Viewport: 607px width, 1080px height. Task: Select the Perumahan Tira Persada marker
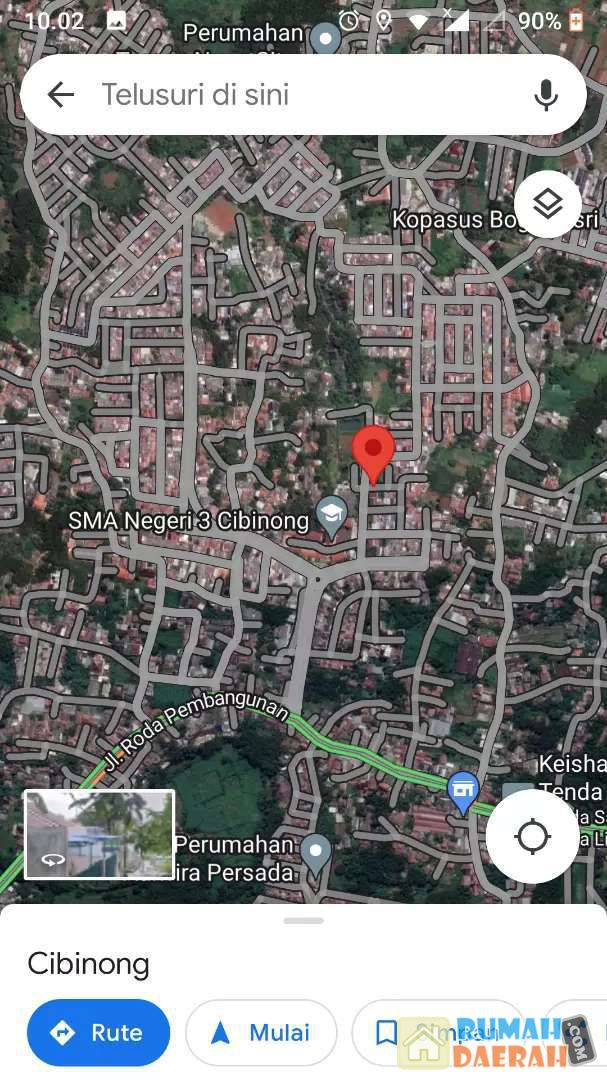tap(317, 852)
